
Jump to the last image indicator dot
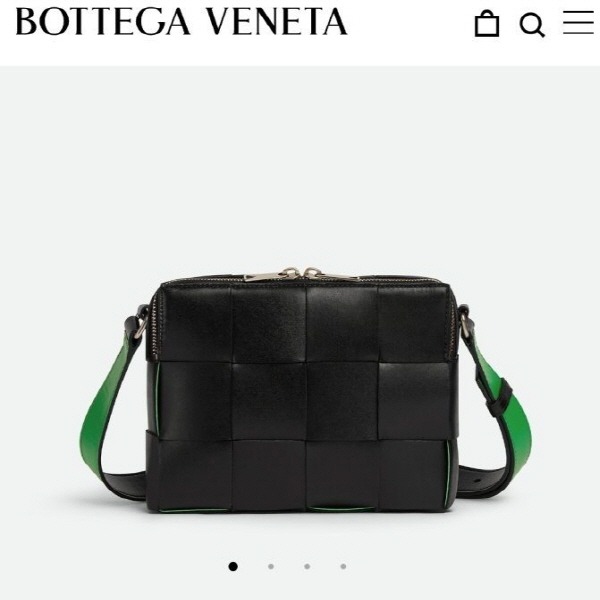point(343,567)
